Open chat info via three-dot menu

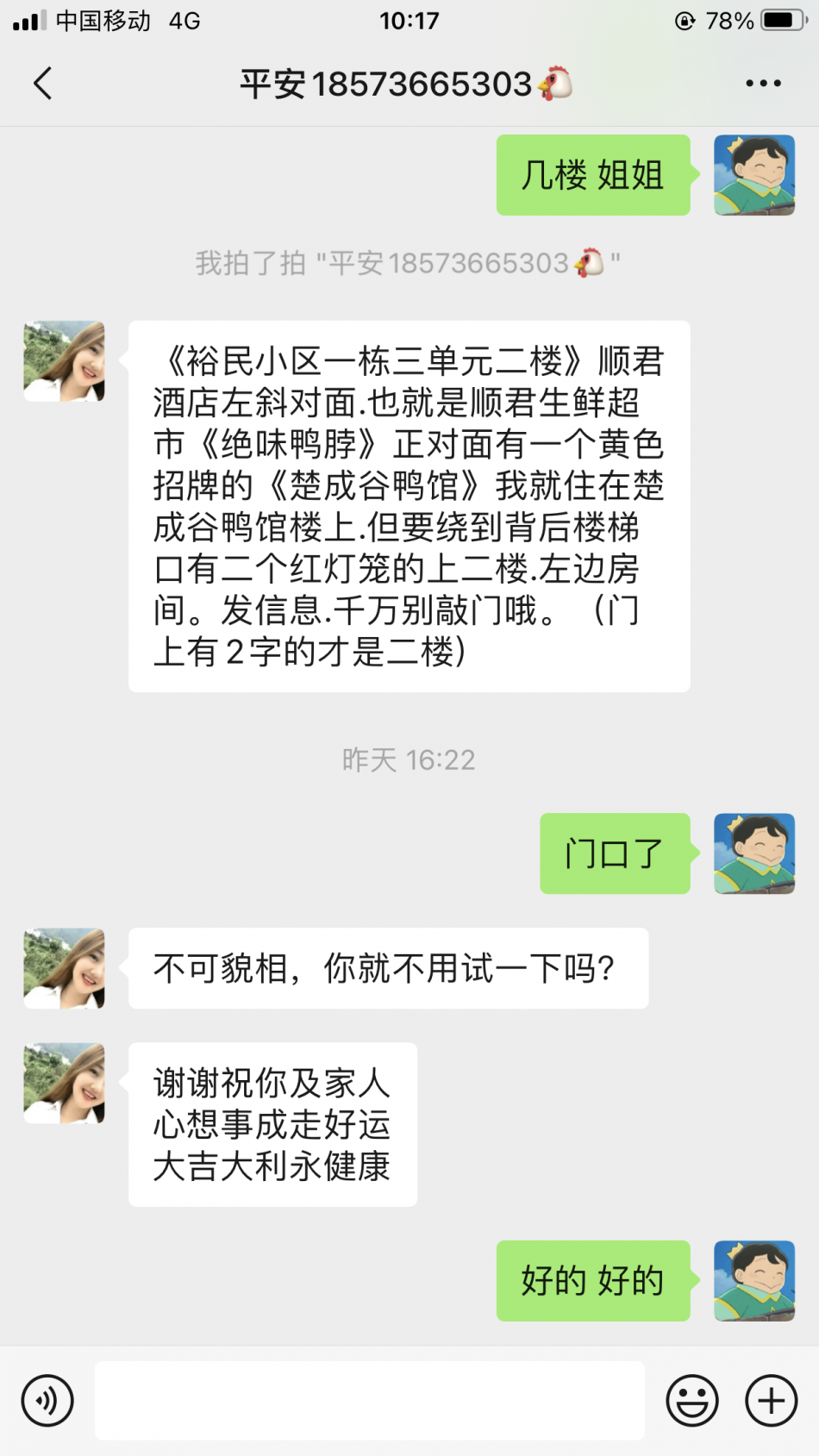coord(763,84)
